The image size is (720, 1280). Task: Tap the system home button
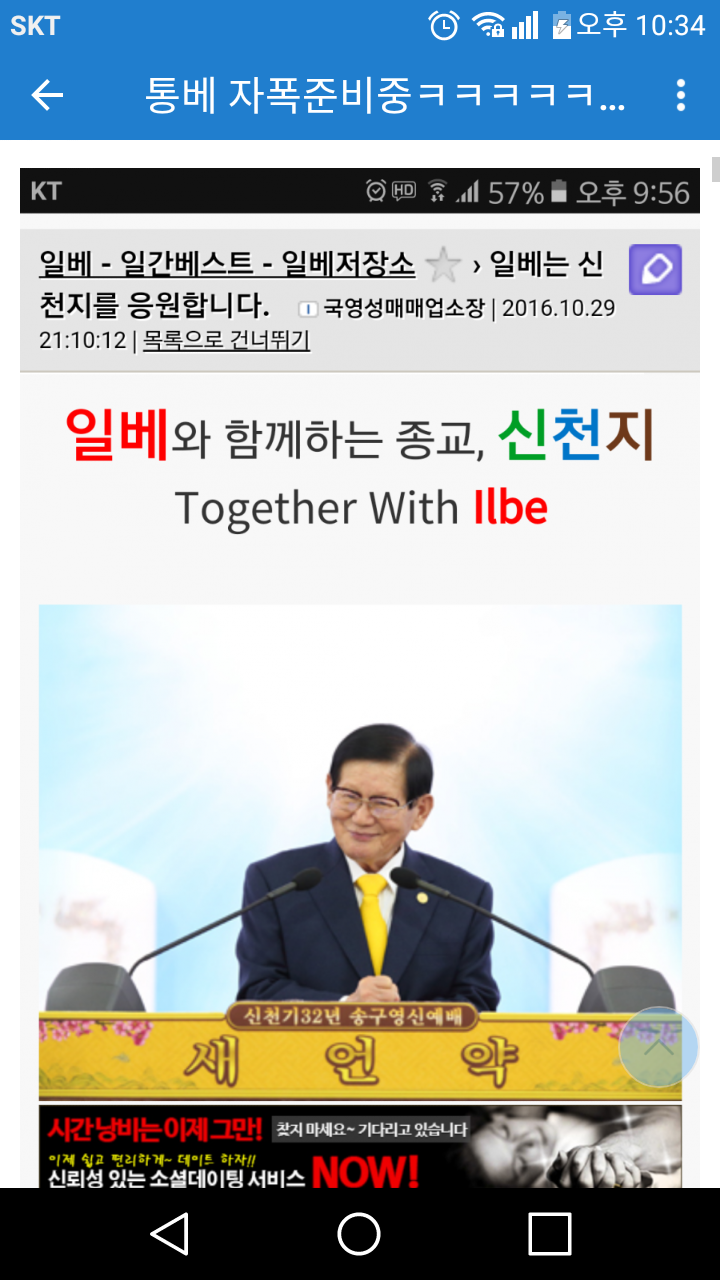359,1233
